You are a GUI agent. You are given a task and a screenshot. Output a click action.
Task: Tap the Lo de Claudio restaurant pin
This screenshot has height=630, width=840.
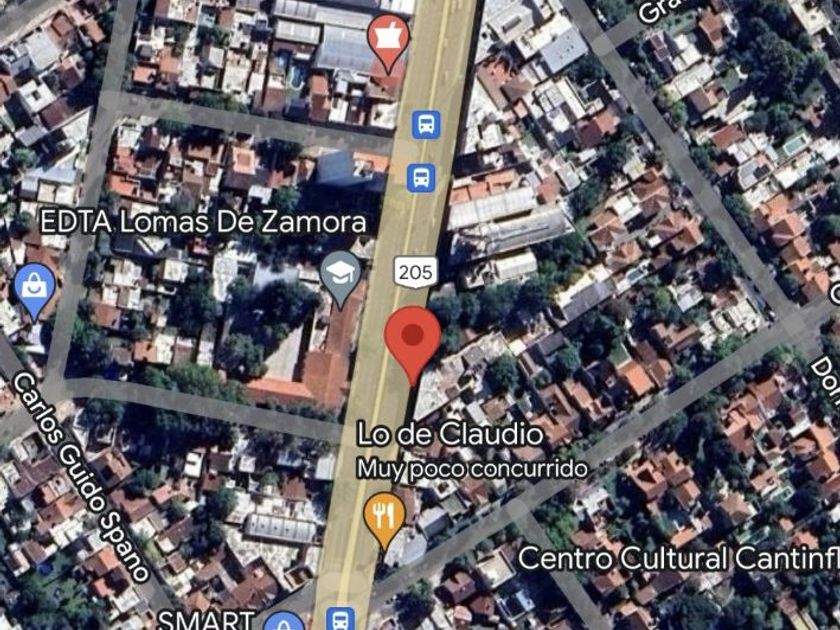[384, 520]
